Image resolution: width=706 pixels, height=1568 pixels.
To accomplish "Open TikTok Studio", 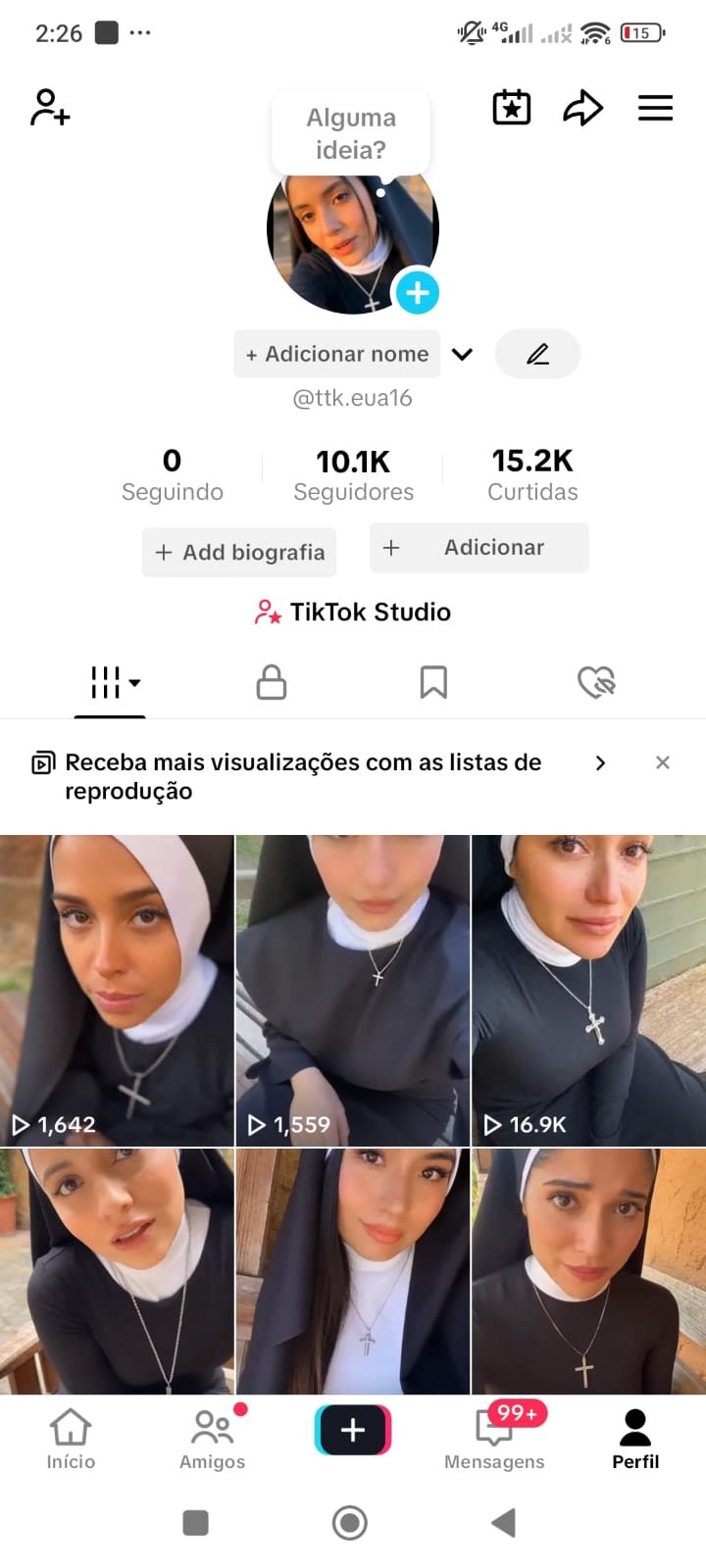I will tap(353, 612).
